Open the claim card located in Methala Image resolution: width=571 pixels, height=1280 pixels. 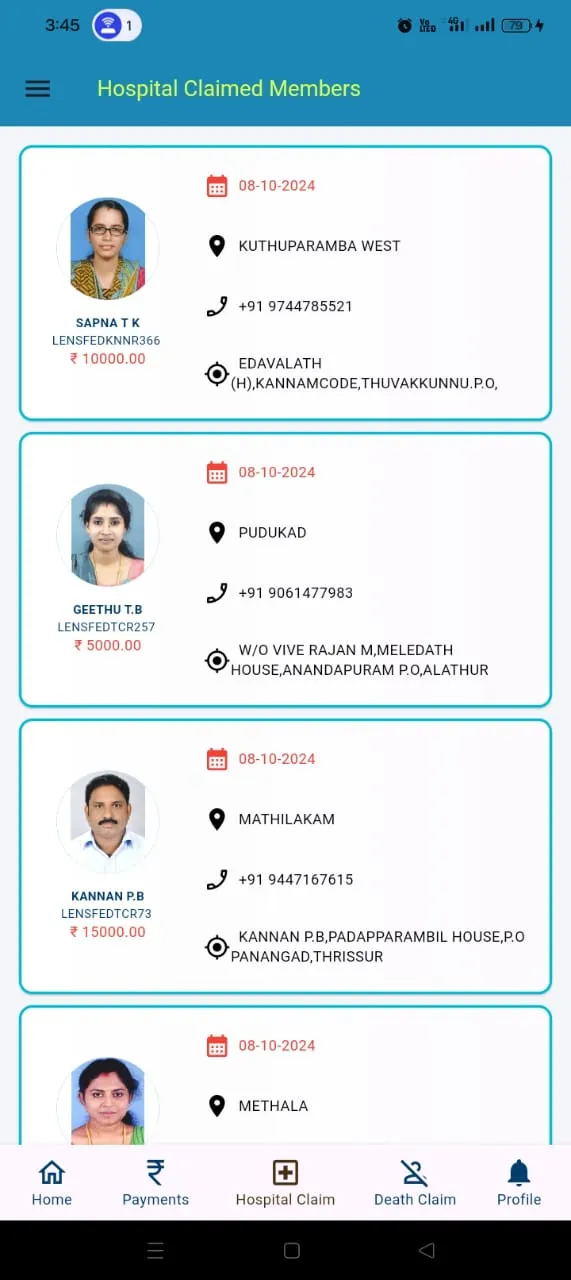tap(285, 1076)
